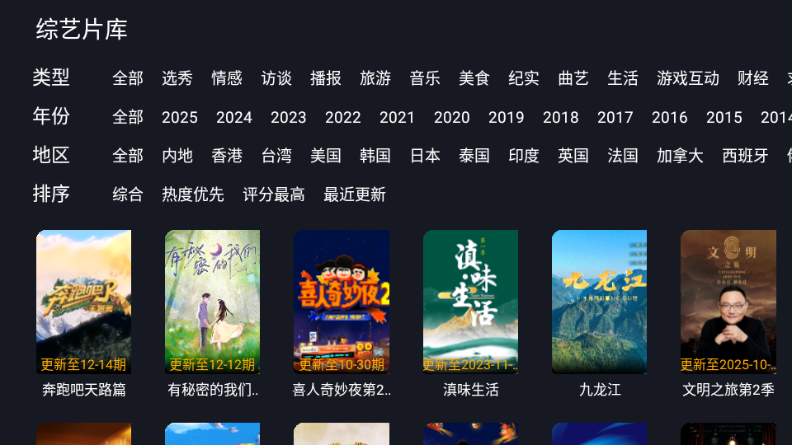The height and width of the screenshot is (445, 792).
Task: Filter type by 情感
Action: coord(227,78)
